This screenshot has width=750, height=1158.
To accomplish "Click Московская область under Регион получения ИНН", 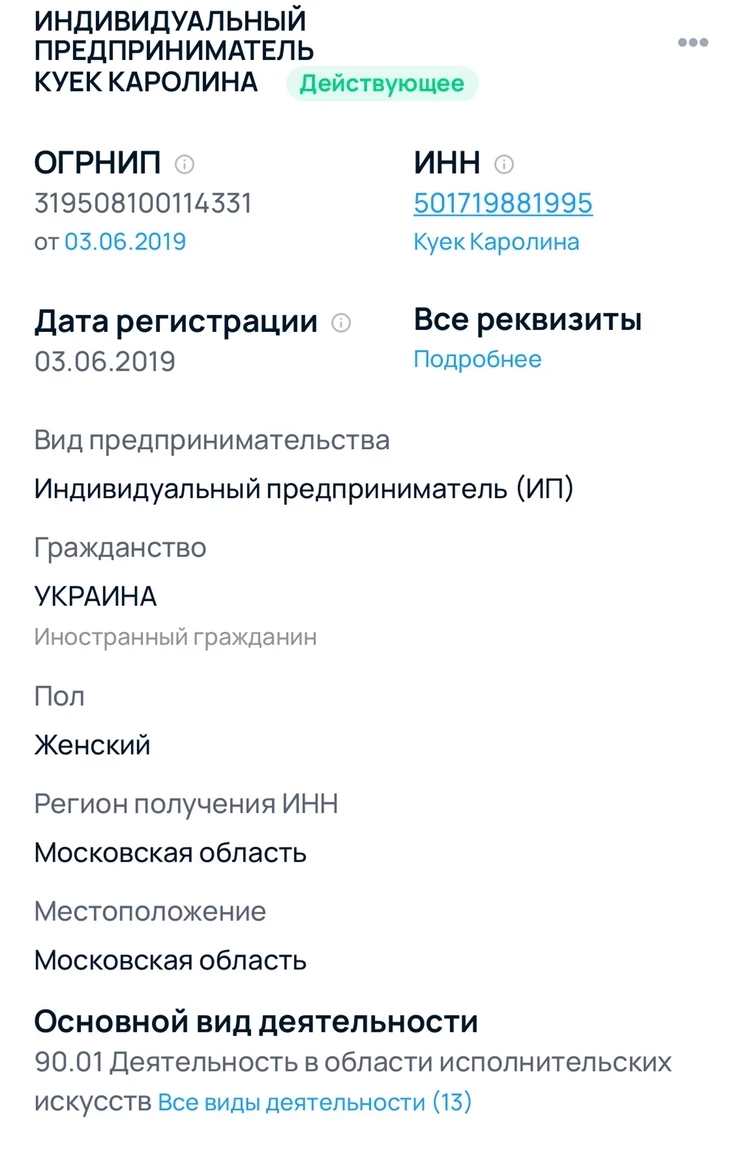I will (x=170, y=852).
